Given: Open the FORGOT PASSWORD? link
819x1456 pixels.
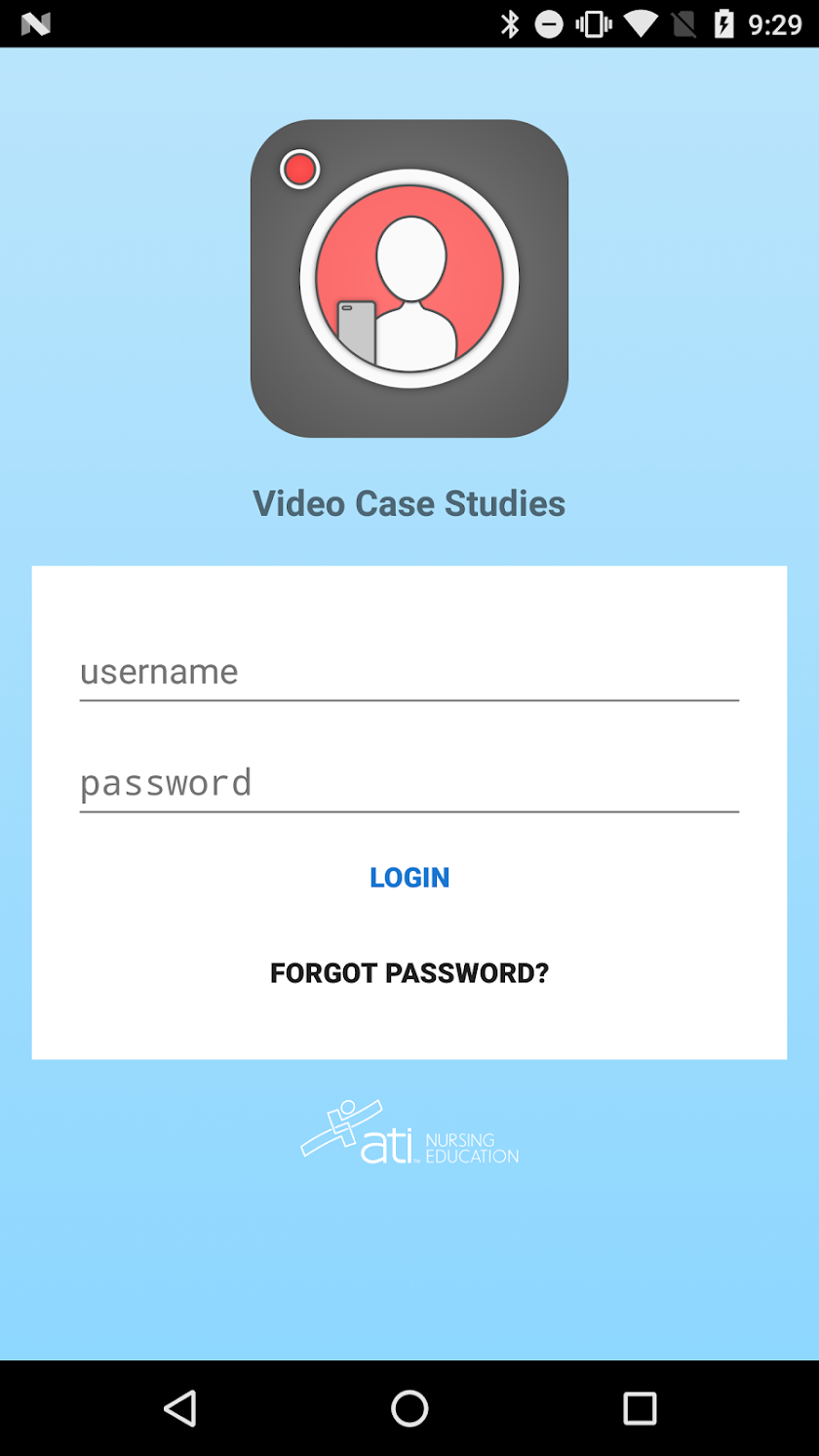Looking at the screenshot, I should point(409,973).
